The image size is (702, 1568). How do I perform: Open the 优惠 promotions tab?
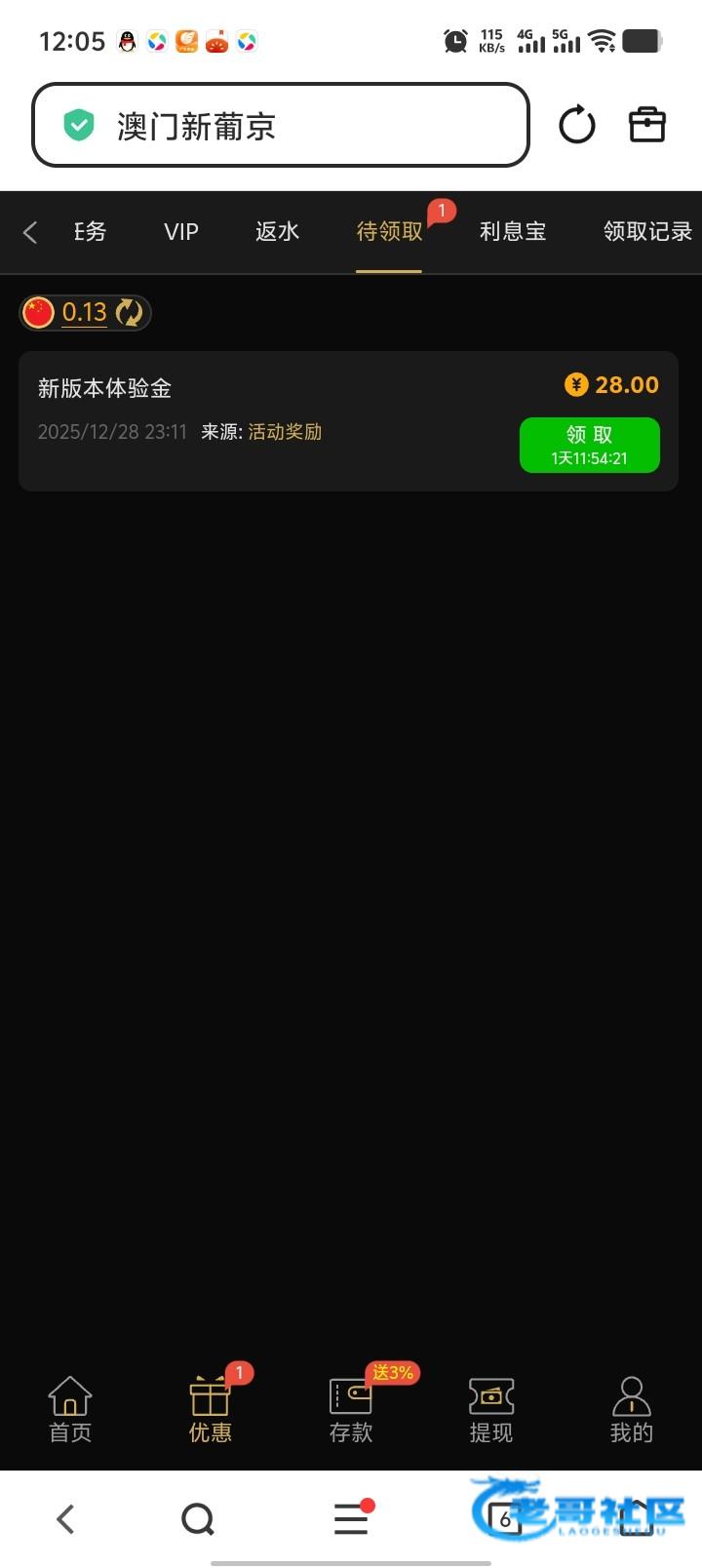[210, 1409]
